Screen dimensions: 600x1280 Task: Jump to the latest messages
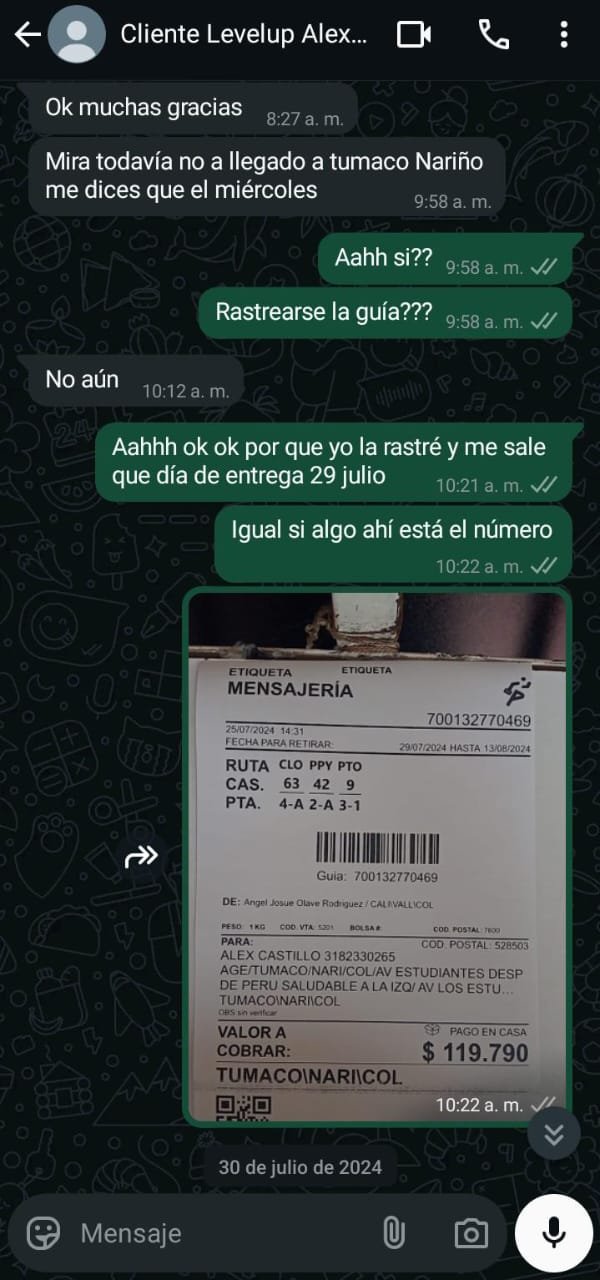pos(553,1134)
